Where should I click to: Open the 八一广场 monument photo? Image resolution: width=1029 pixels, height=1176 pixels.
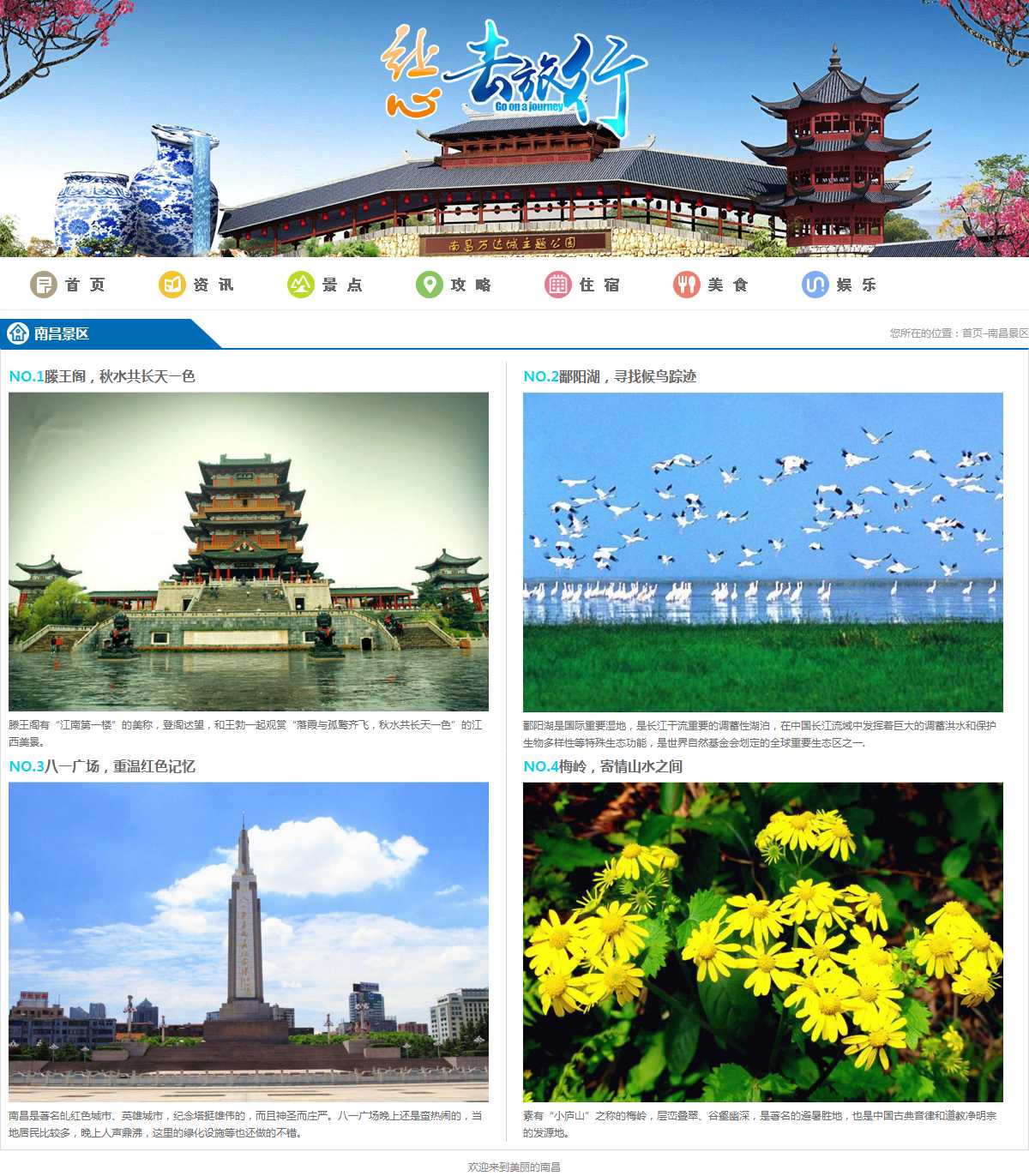[x=249, y=941]
